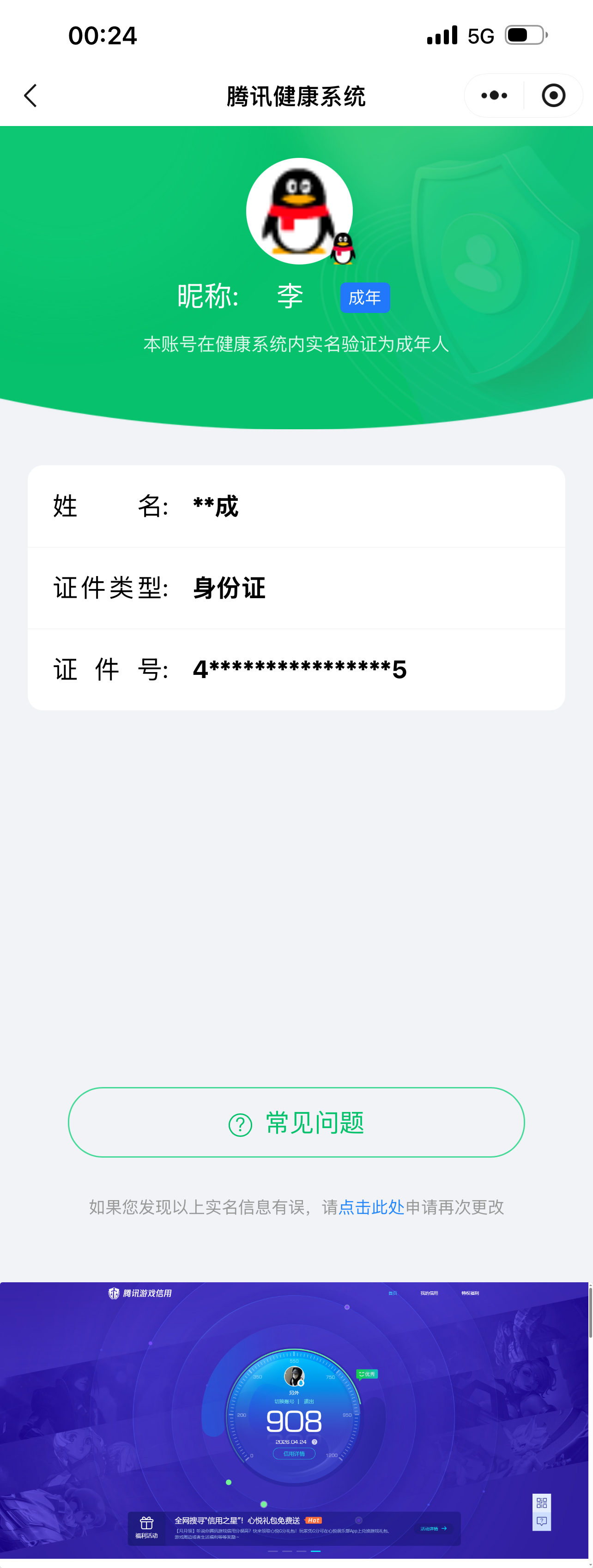Tap the 优秀 rating badge on the gauge
The height and width of the screenshot is (1568, 593).
tap(367, 1375)
